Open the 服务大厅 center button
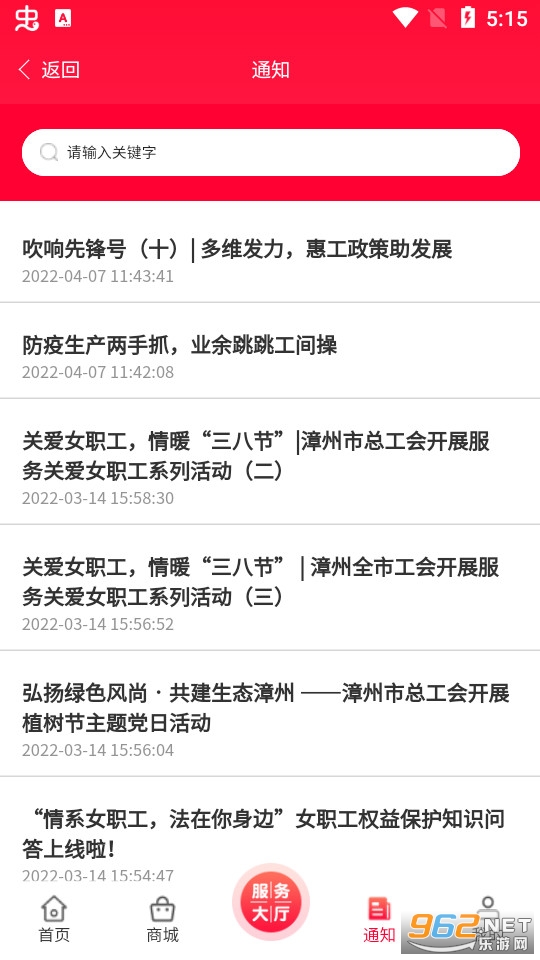 point(271,902)
